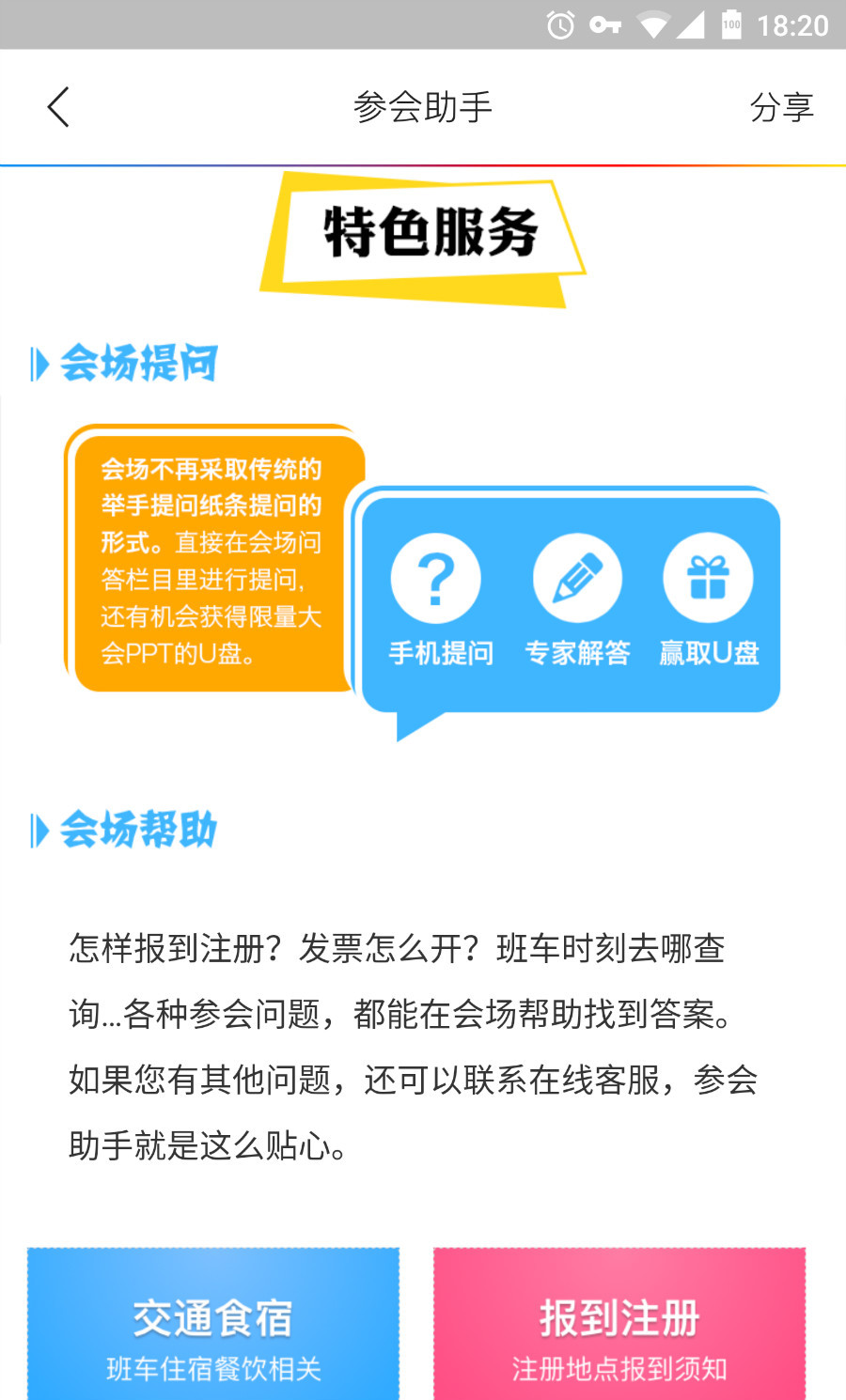Open the 特色服务 banner
846x1400 pixels.
428,233
